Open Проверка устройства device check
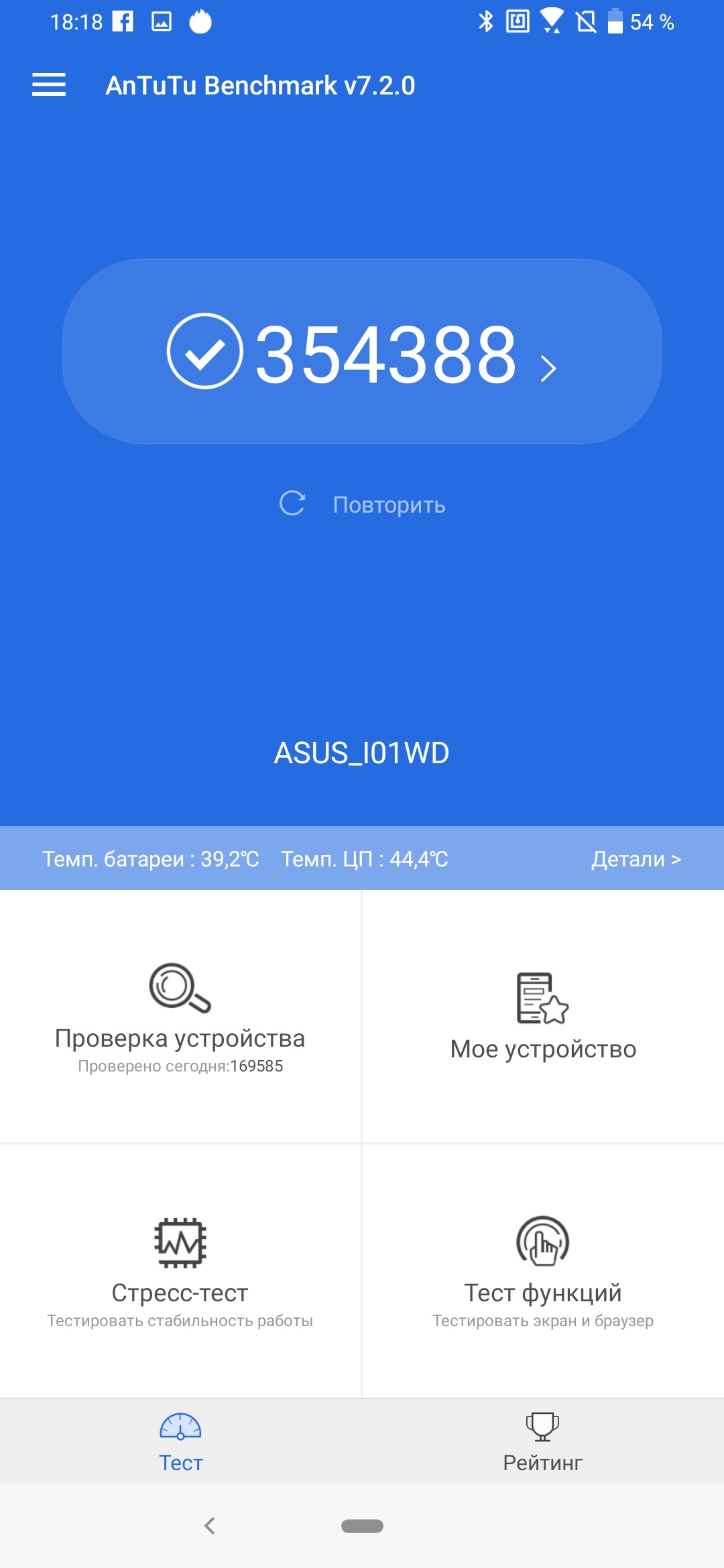Viewport: 724px width, 1568px height. 180,1017
